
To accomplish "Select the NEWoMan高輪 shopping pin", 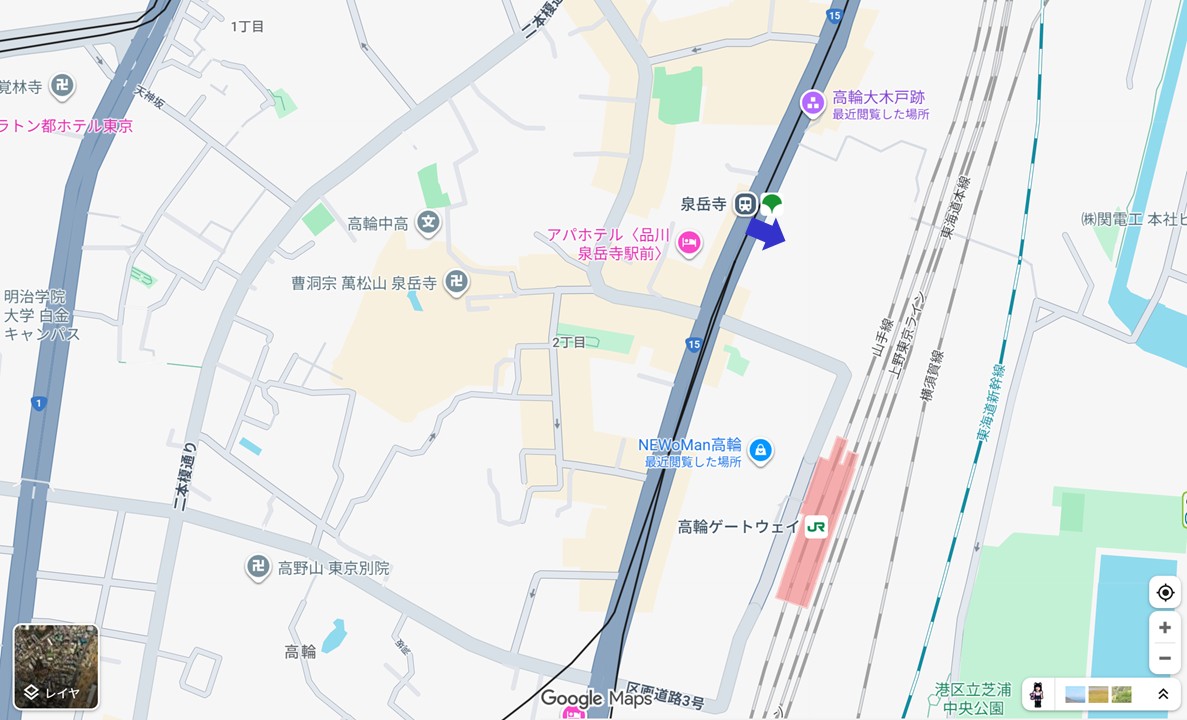I will [x=760, y=450].
